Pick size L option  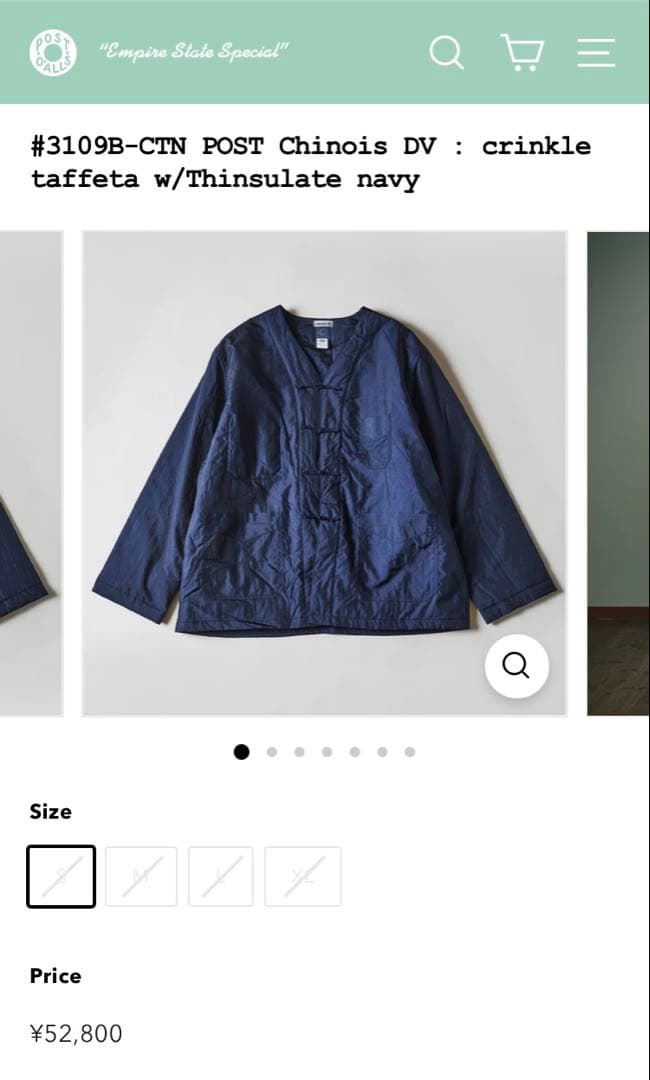pyautogui.click(x=221, y=877)
